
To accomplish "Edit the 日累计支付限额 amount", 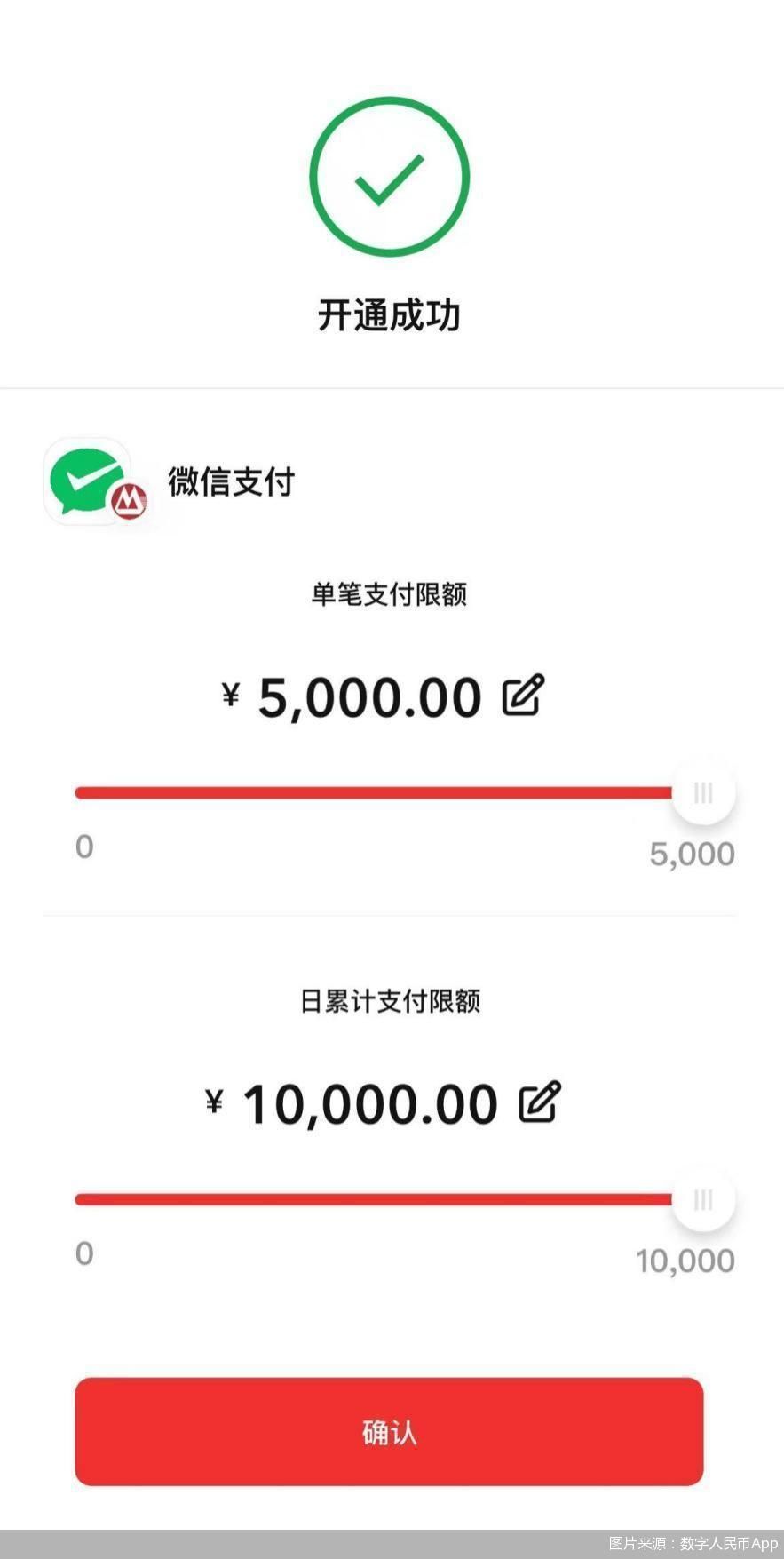I will [540, 1102].
